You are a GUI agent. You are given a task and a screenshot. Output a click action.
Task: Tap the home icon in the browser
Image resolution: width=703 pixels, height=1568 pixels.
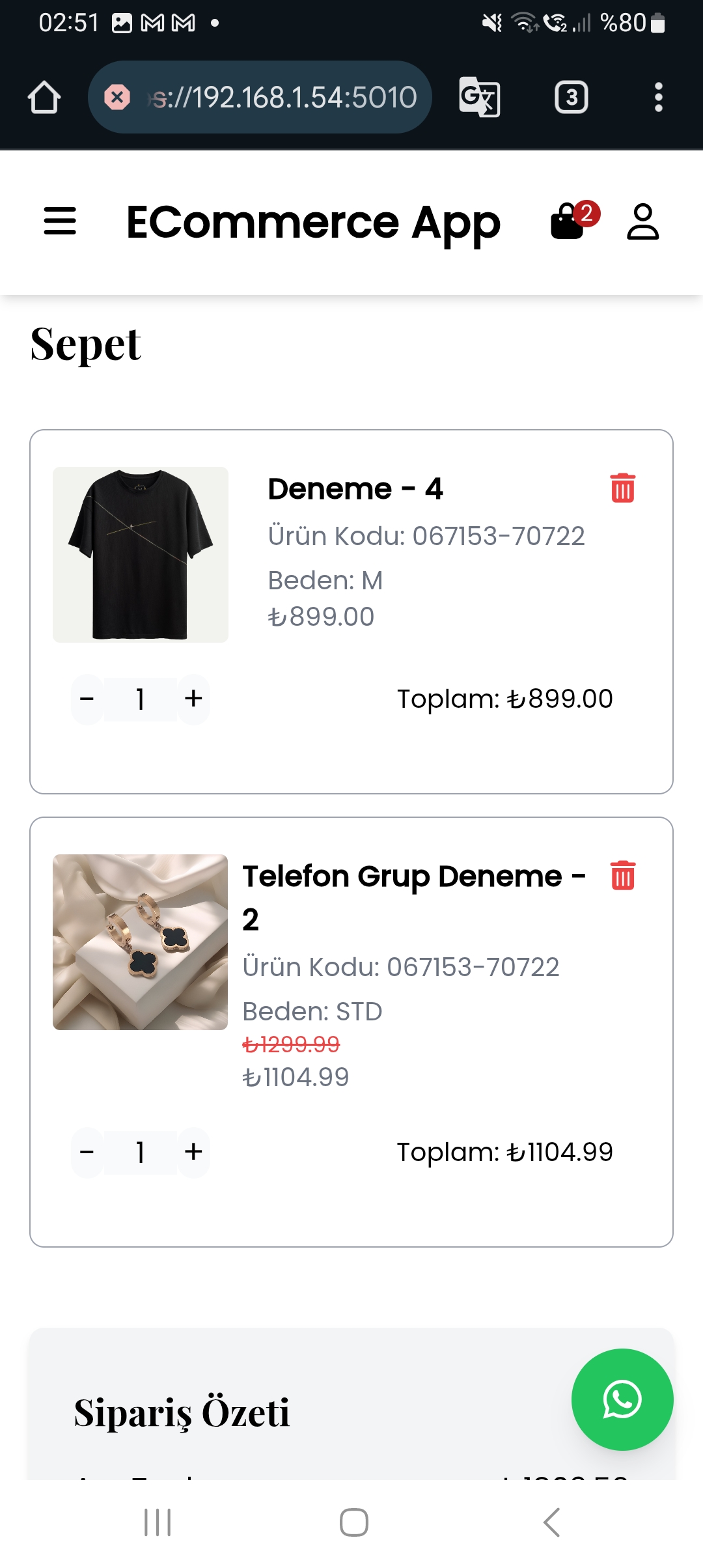[43, 97]
